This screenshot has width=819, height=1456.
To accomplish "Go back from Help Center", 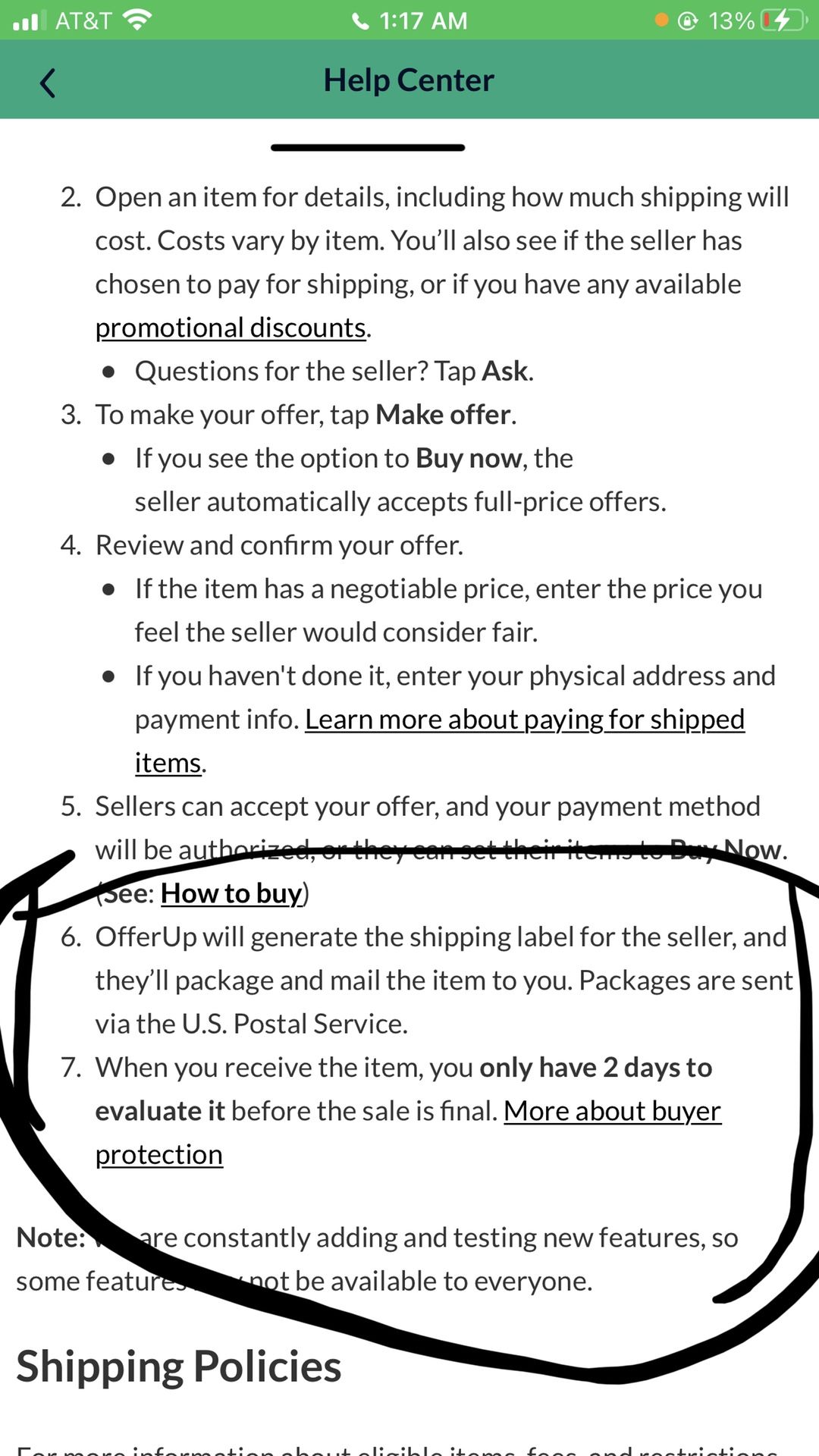I will [x=48, y=82].
